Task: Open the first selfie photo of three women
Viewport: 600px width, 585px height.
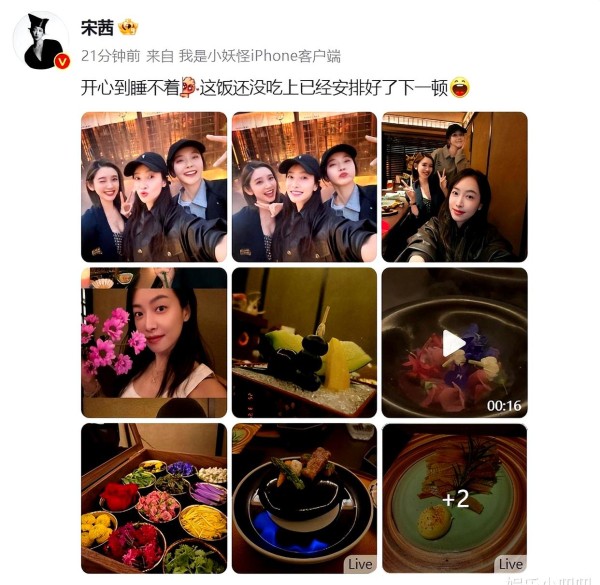Action: point(154,187)
